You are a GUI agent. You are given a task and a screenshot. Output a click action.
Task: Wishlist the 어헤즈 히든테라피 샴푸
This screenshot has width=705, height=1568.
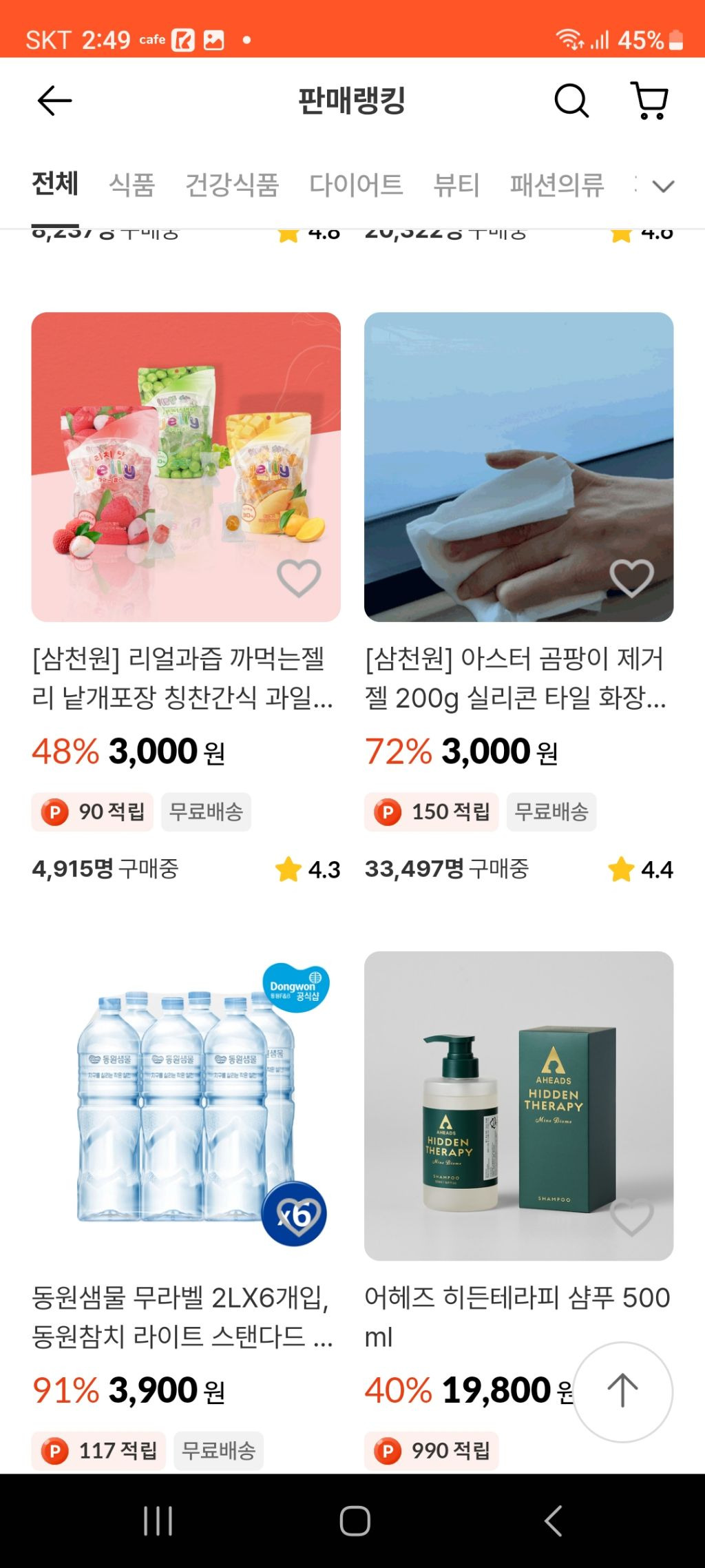(x=631, y=1217)
